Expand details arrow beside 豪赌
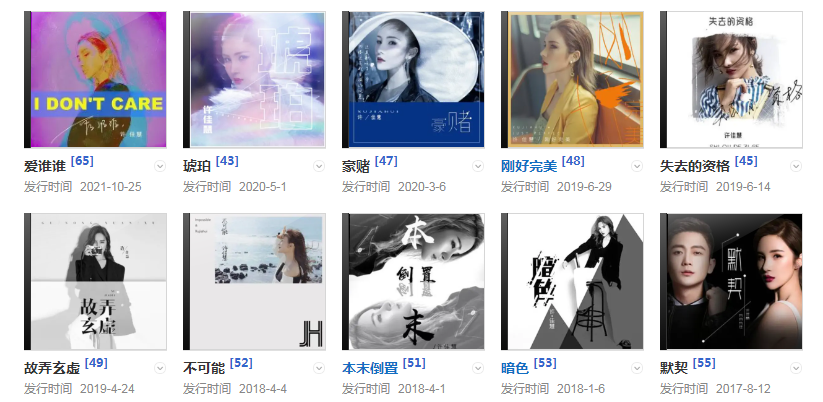Image resolution: width=823 pixels, height=402 pixels. pyautogui.click(x=478, y=166)
